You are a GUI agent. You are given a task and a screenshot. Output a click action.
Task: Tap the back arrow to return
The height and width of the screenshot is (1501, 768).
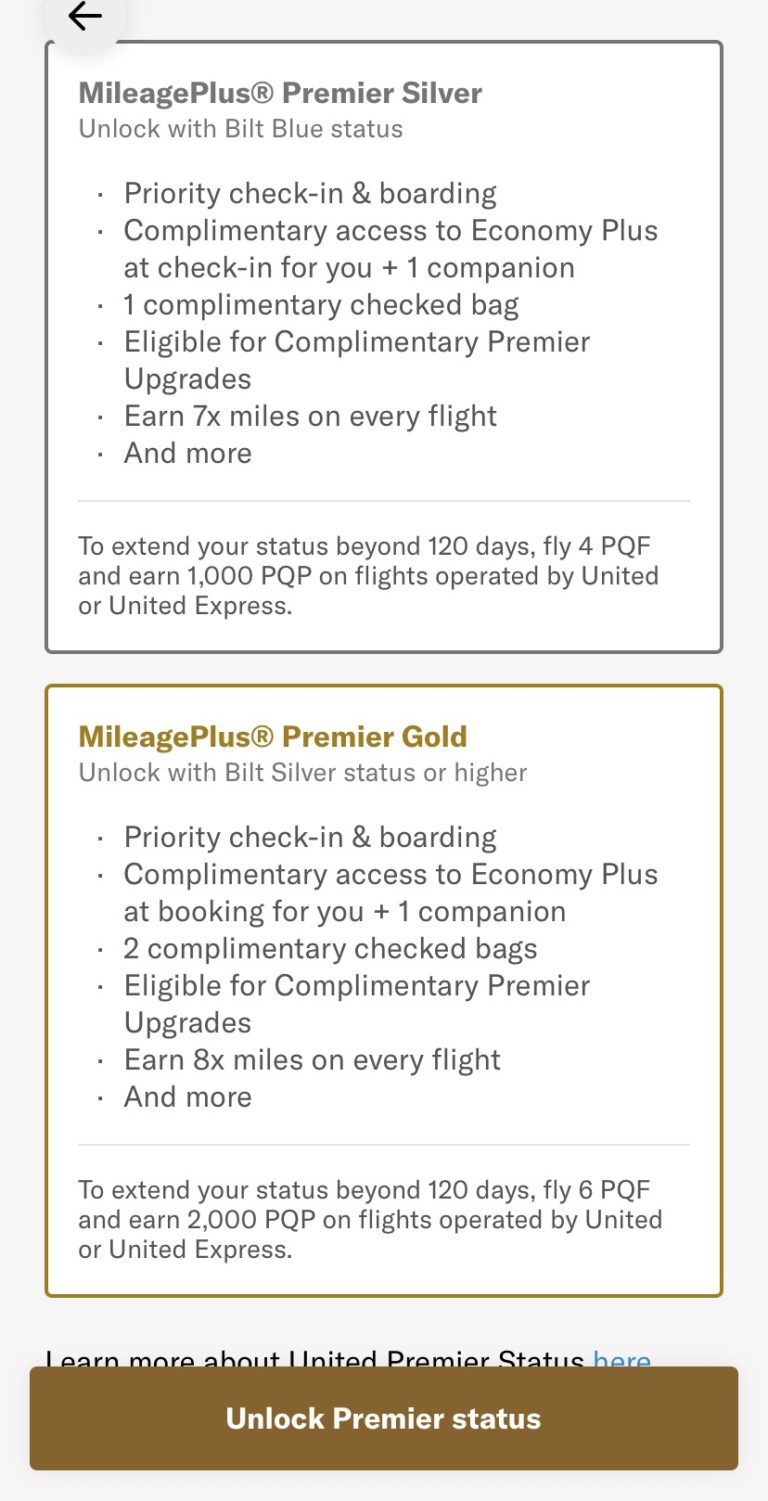coord(84,17)
